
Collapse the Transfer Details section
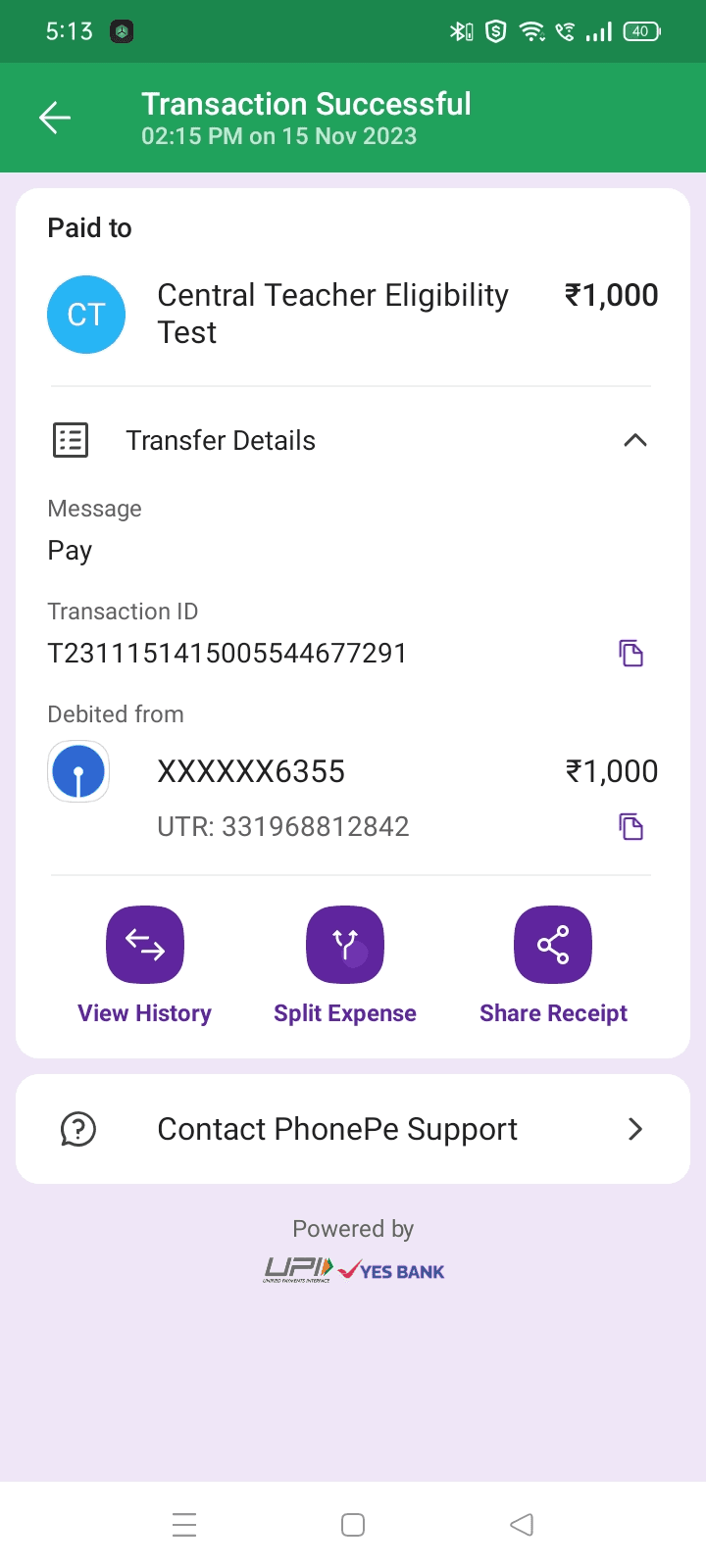tap(635, 440)
